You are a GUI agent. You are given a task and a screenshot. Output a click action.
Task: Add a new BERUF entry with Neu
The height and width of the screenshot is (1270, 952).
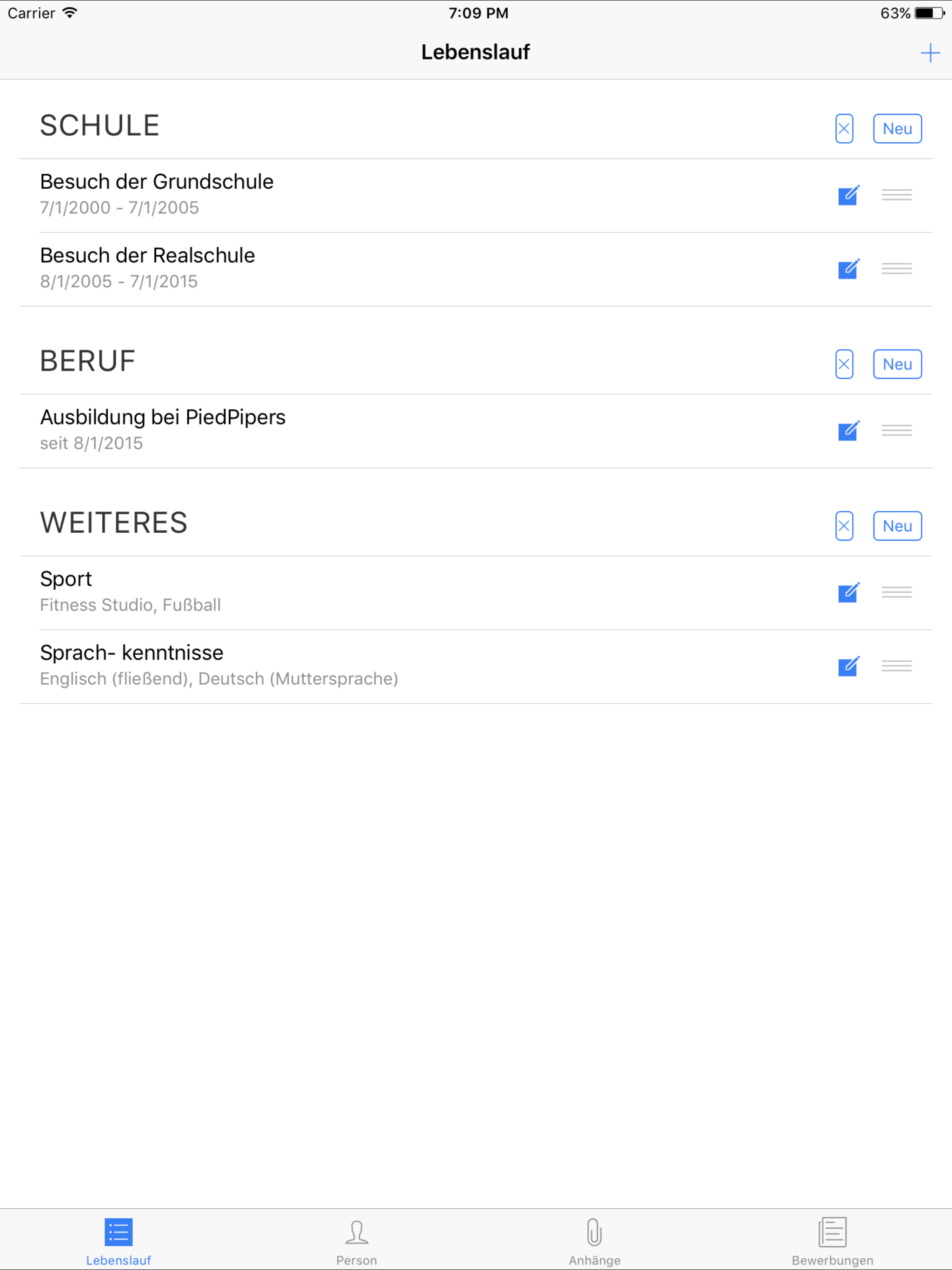tap(897, 364)
